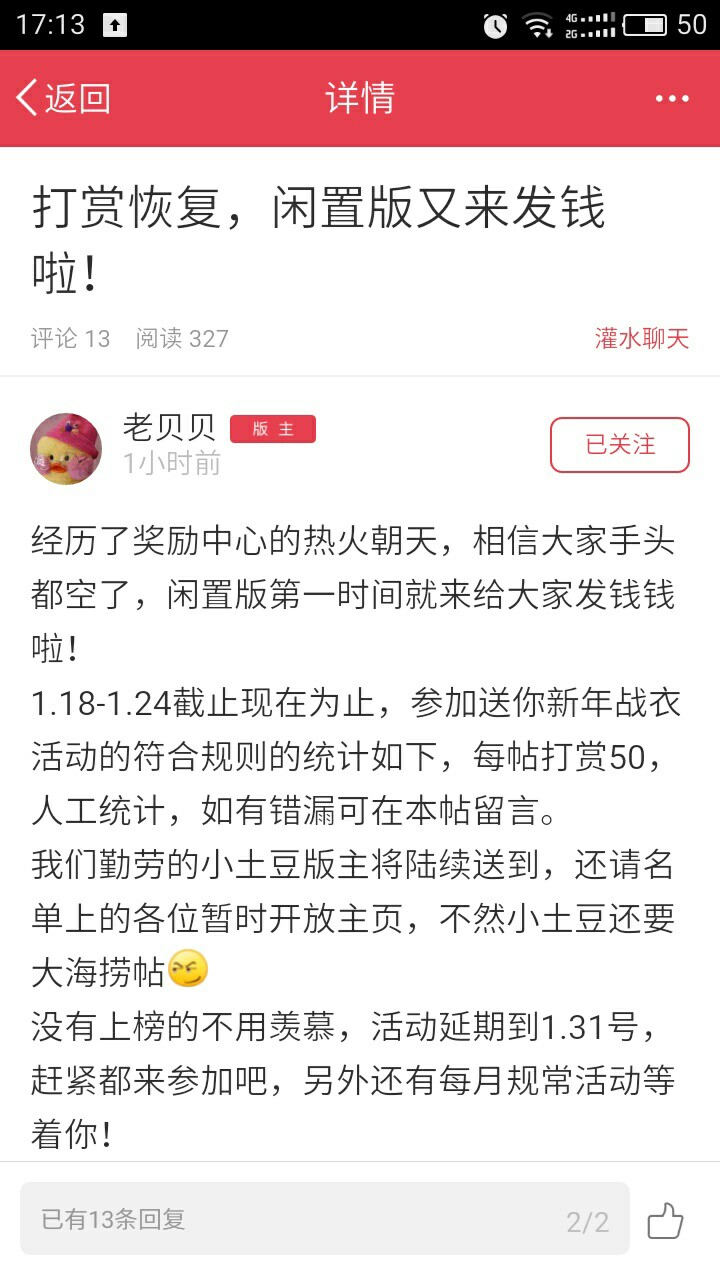Open the 已有13条回复 reply box
720x1280 pixels.
(x=325, y=1219)
